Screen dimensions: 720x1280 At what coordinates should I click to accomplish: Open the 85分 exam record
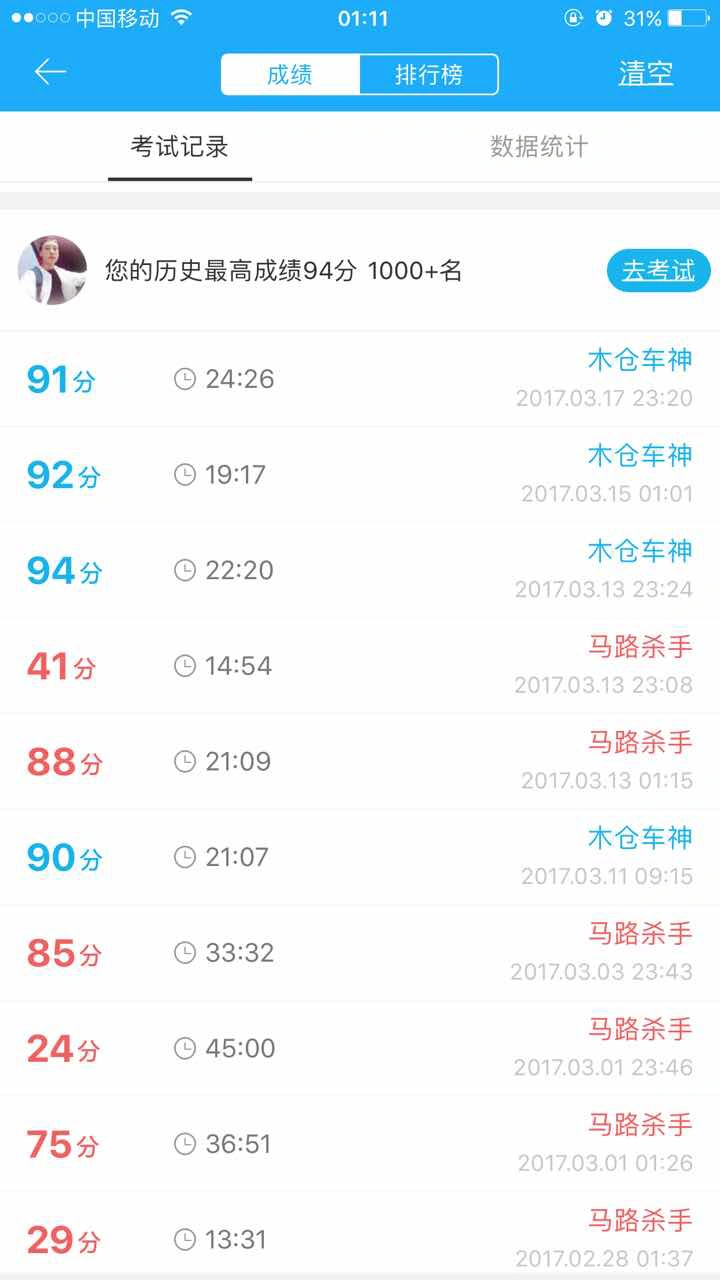tap(360, 953)
